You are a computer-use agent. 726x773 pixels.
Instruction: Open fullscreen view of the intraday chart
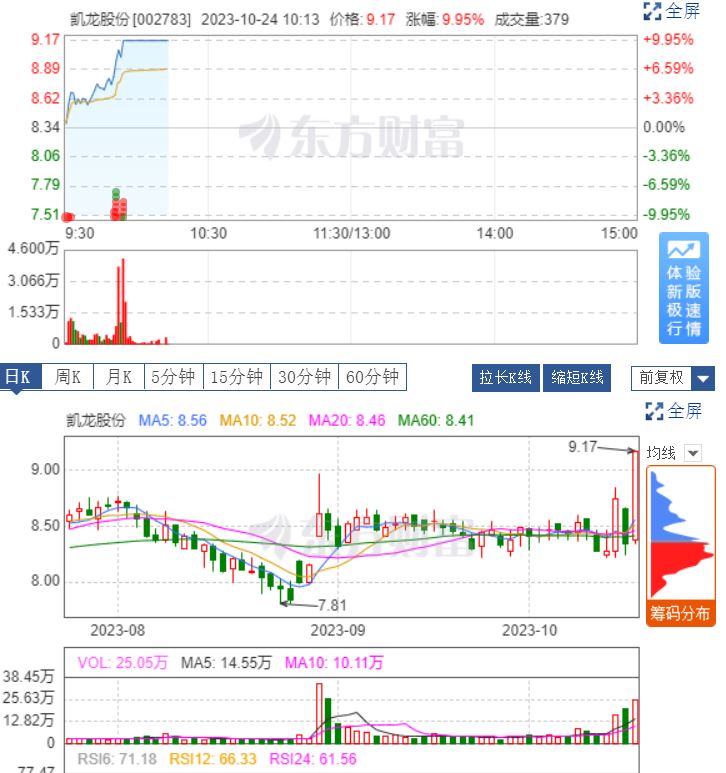point(673,11)
